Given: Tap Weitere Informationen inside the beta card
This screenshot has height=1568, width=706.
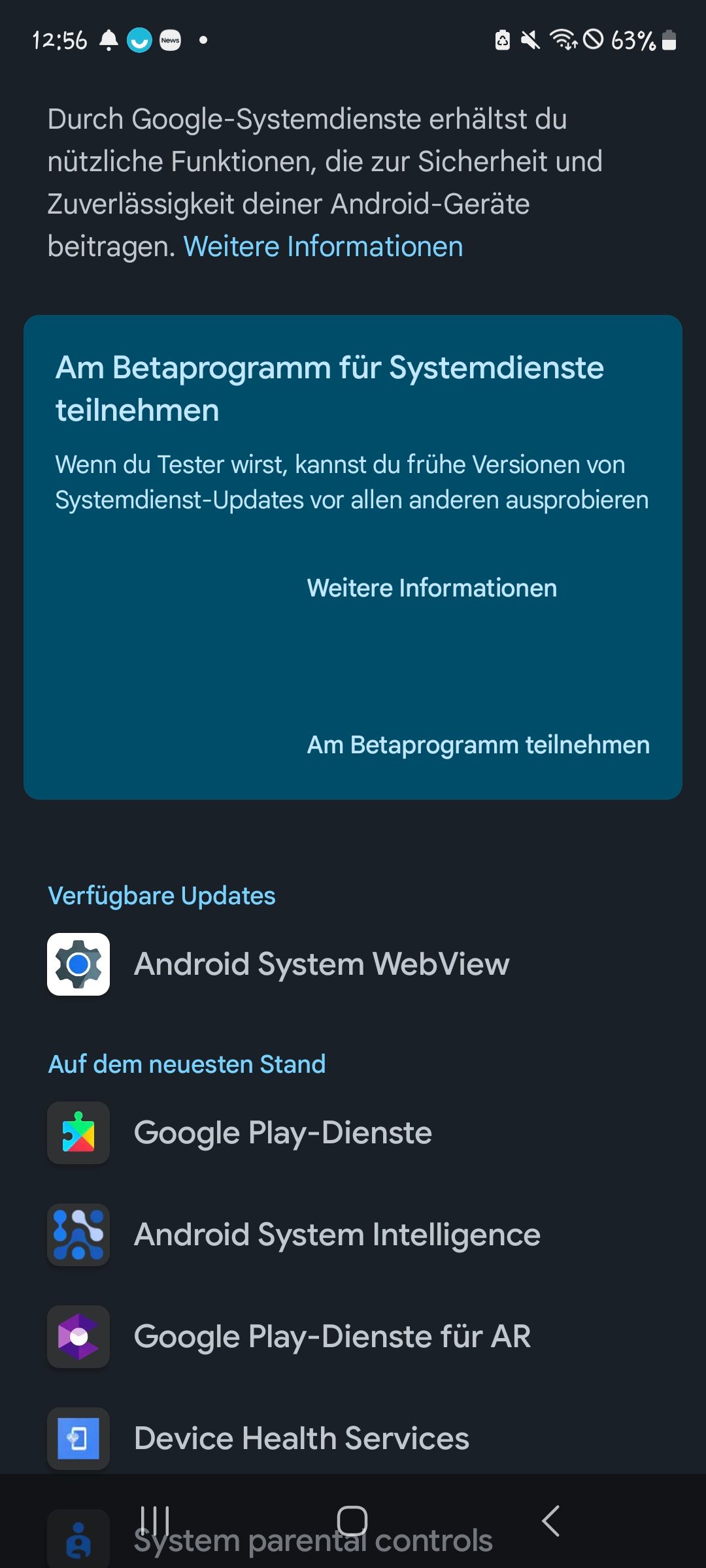Looking at the screenshot, I should 431,587.
